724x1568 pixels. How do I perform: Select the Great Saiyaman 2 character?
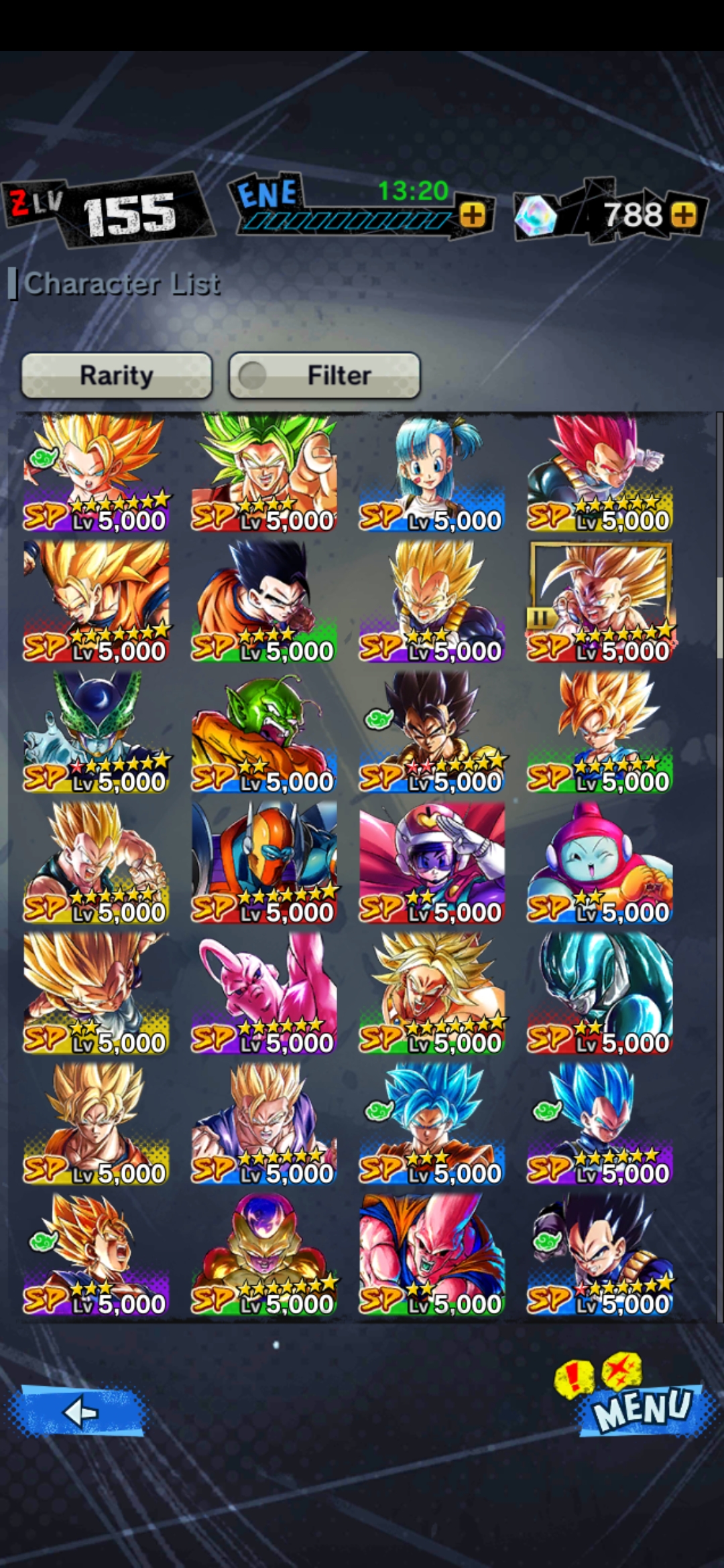click(432, 864)
